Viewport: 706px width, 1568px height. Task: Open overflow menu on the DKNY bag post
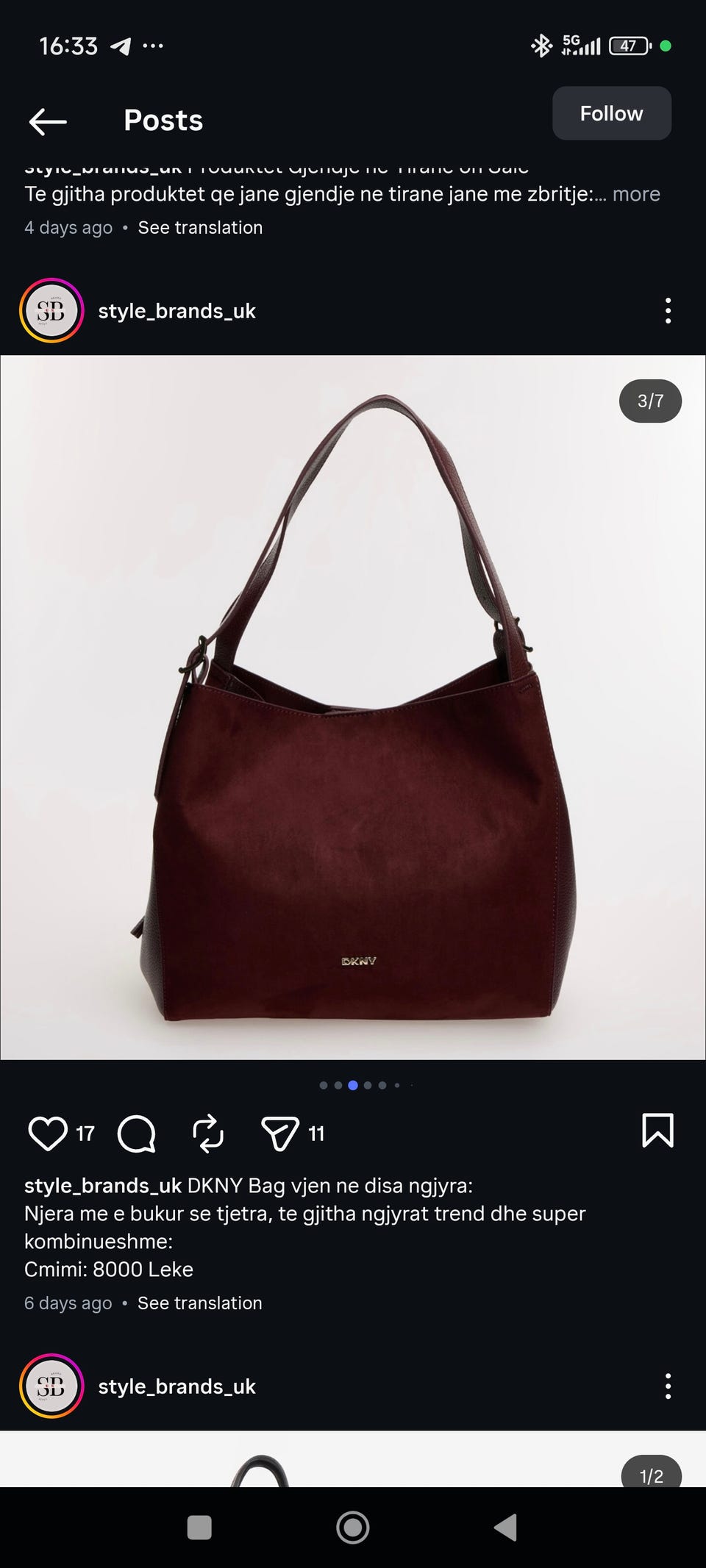pyautogui.click(x=668, y=311)
